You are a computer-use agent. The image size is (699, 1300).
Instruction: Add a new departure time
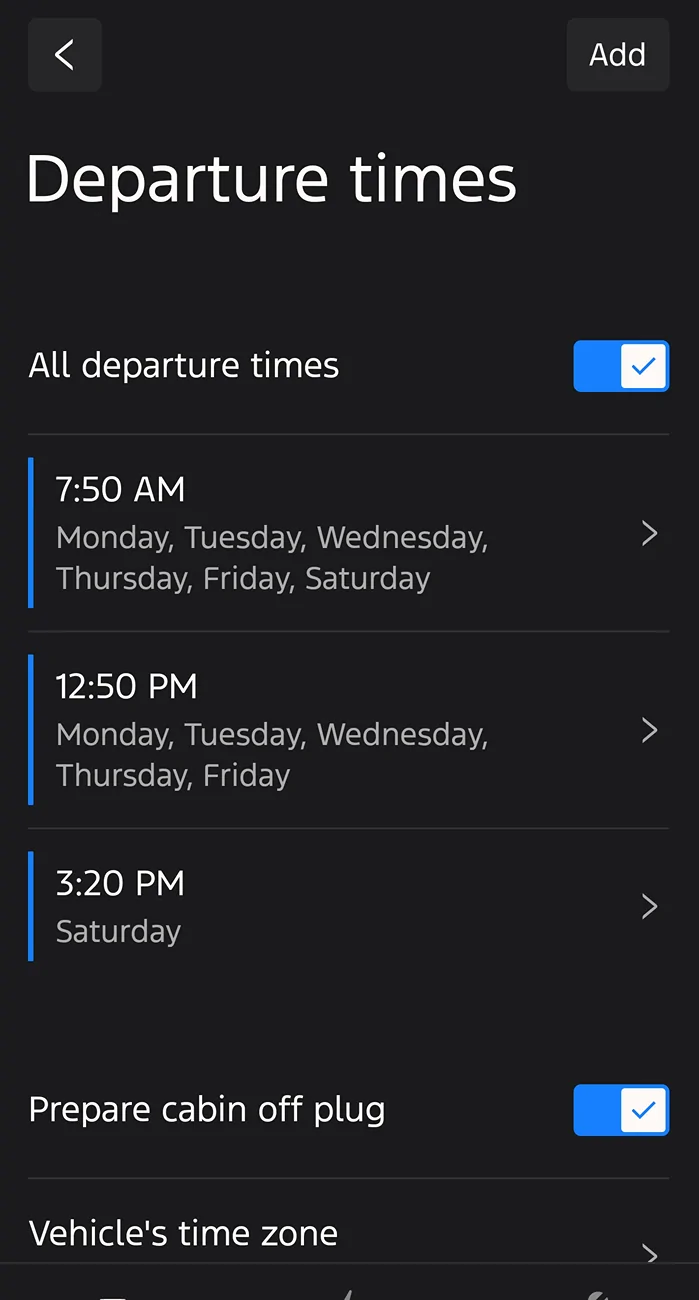click(617, 55)
